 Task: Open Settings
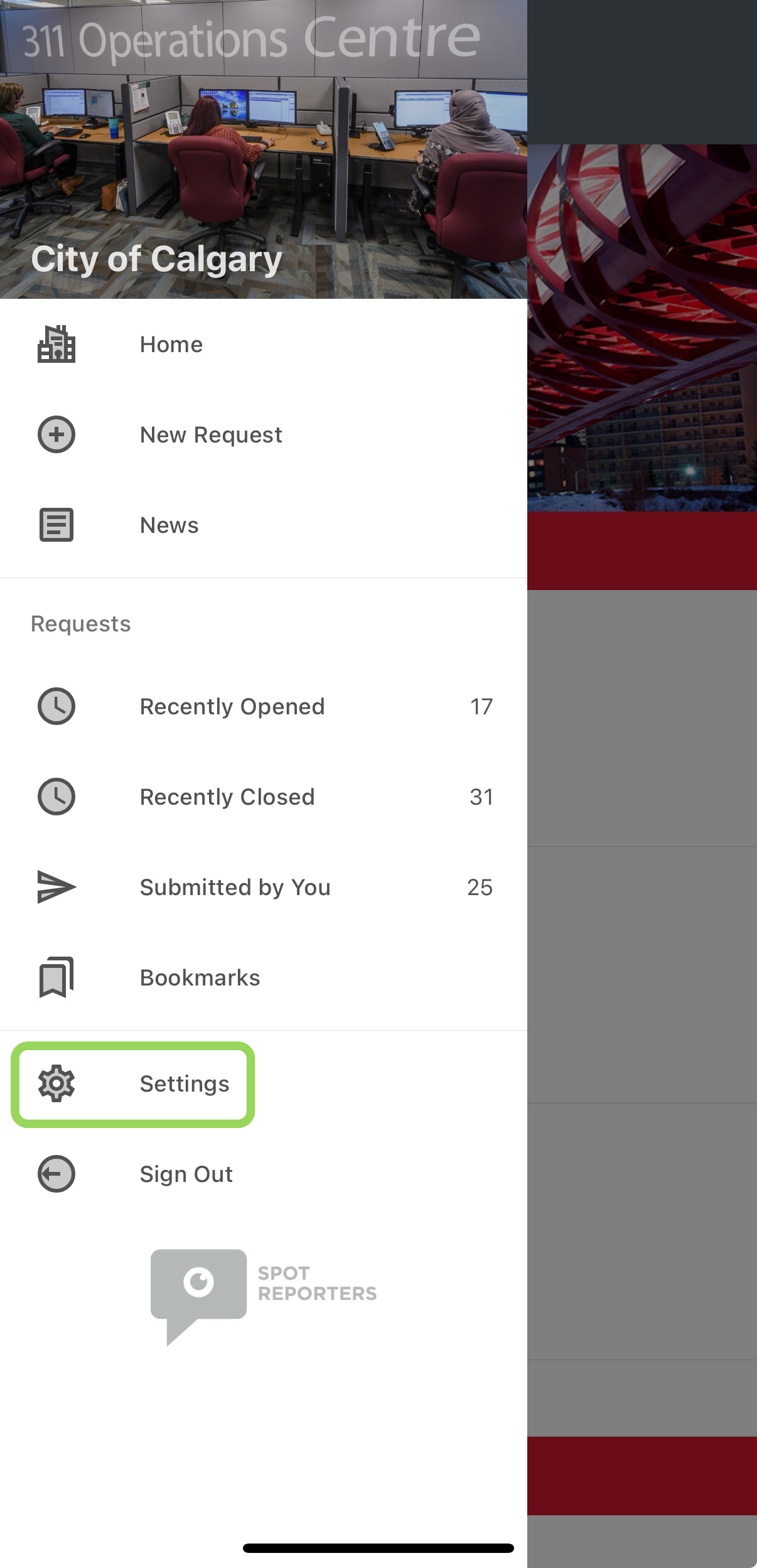click(184, 1084)
